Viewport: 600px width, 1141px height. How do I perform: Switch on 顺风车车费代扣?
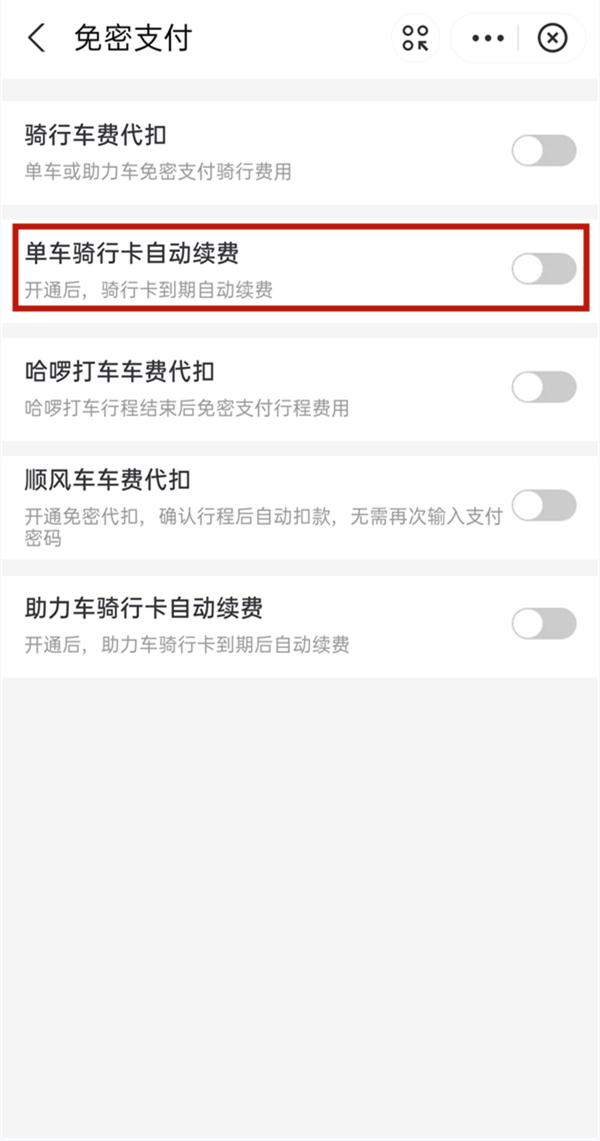pyautogui.click(x=544, y=505)
